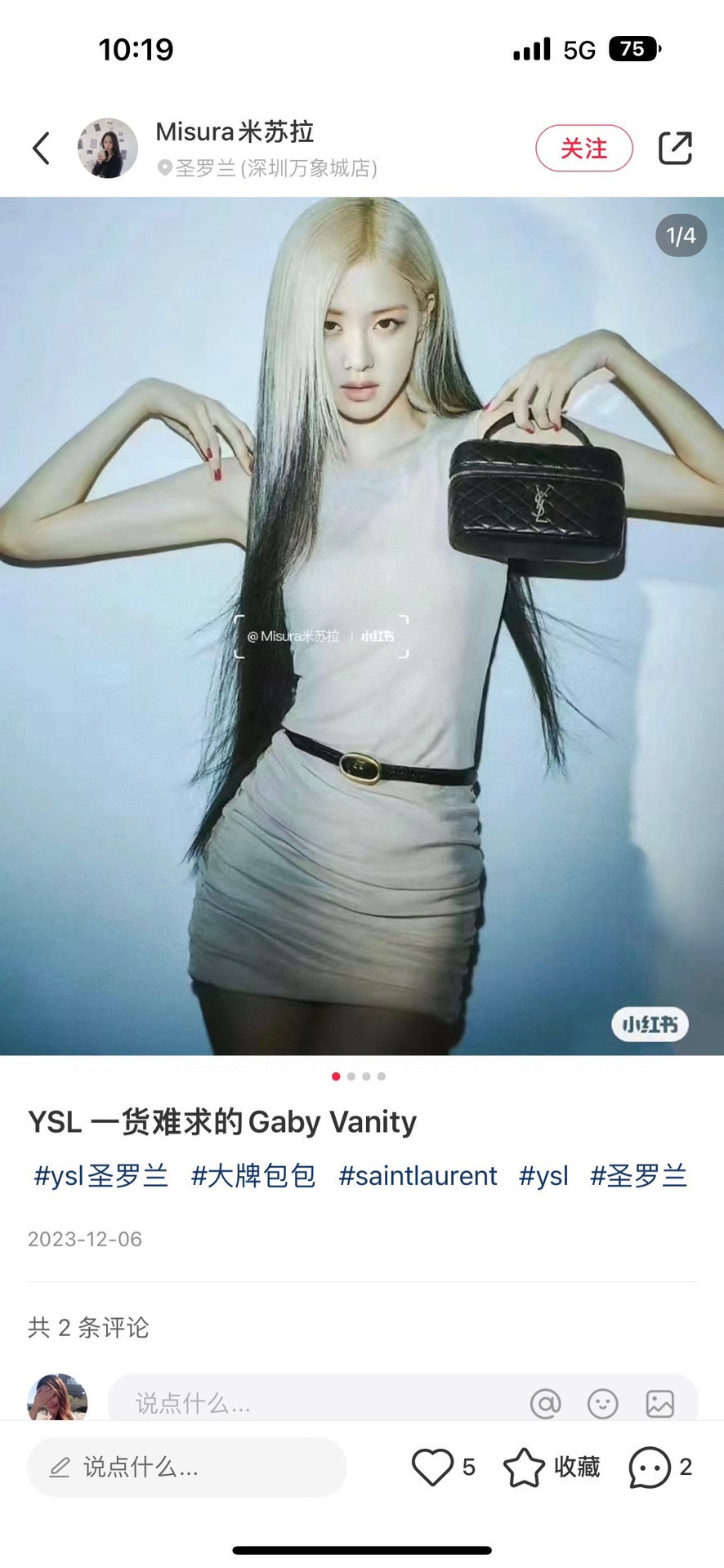724x1568 pixels.
Task: Open the #圣罗兰 hashtag
Action: (639, 1176)
